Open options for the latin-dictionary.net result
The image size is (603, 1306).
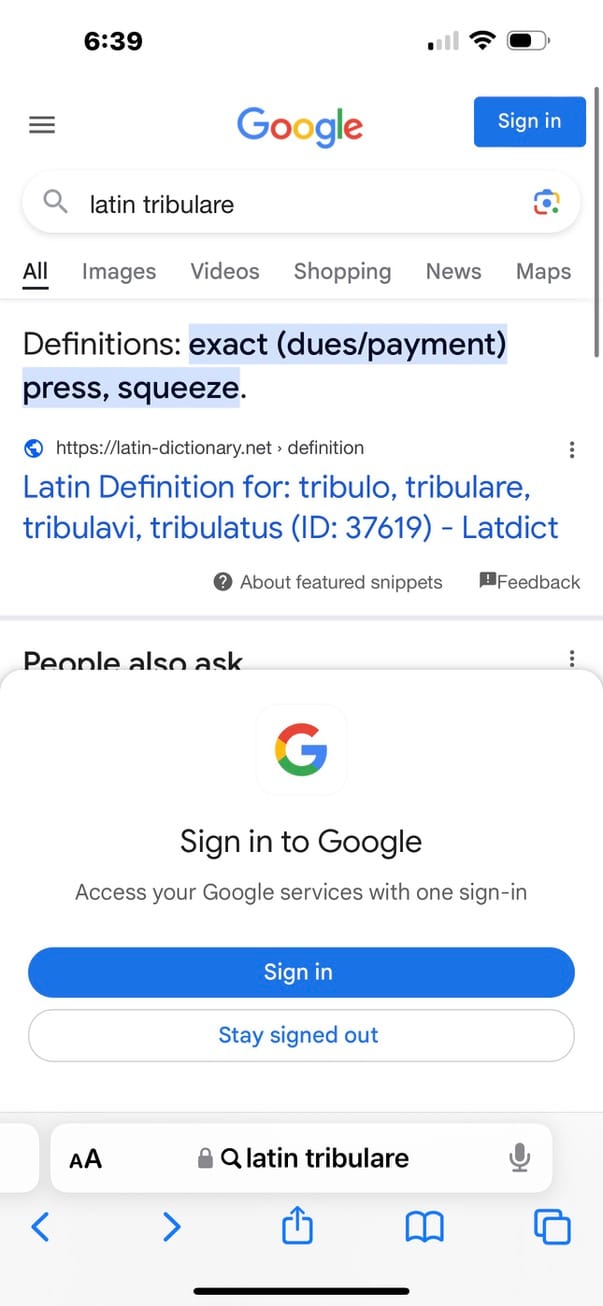coord(572,449)
